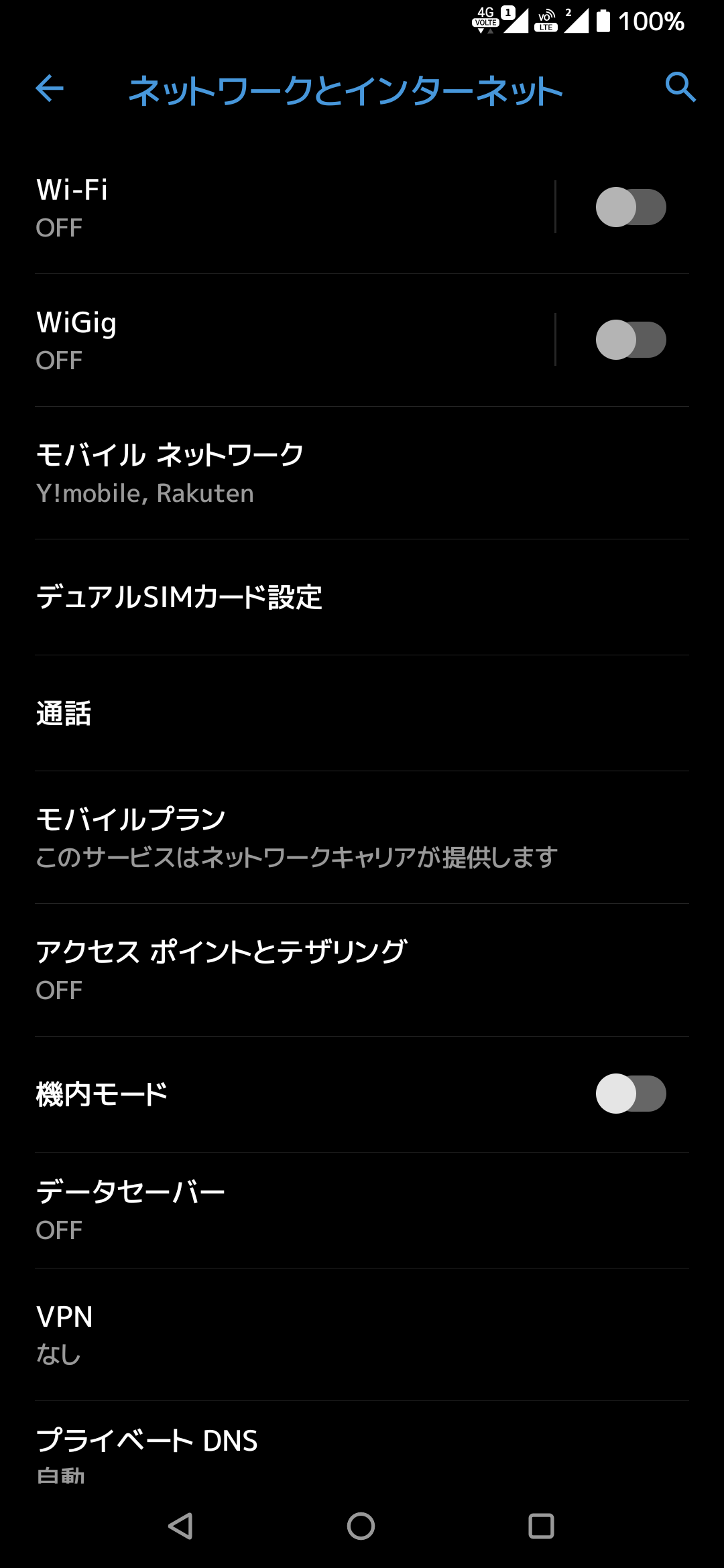Open the 通話 settings row
724x1568 pixels.
tap(362, 713)
